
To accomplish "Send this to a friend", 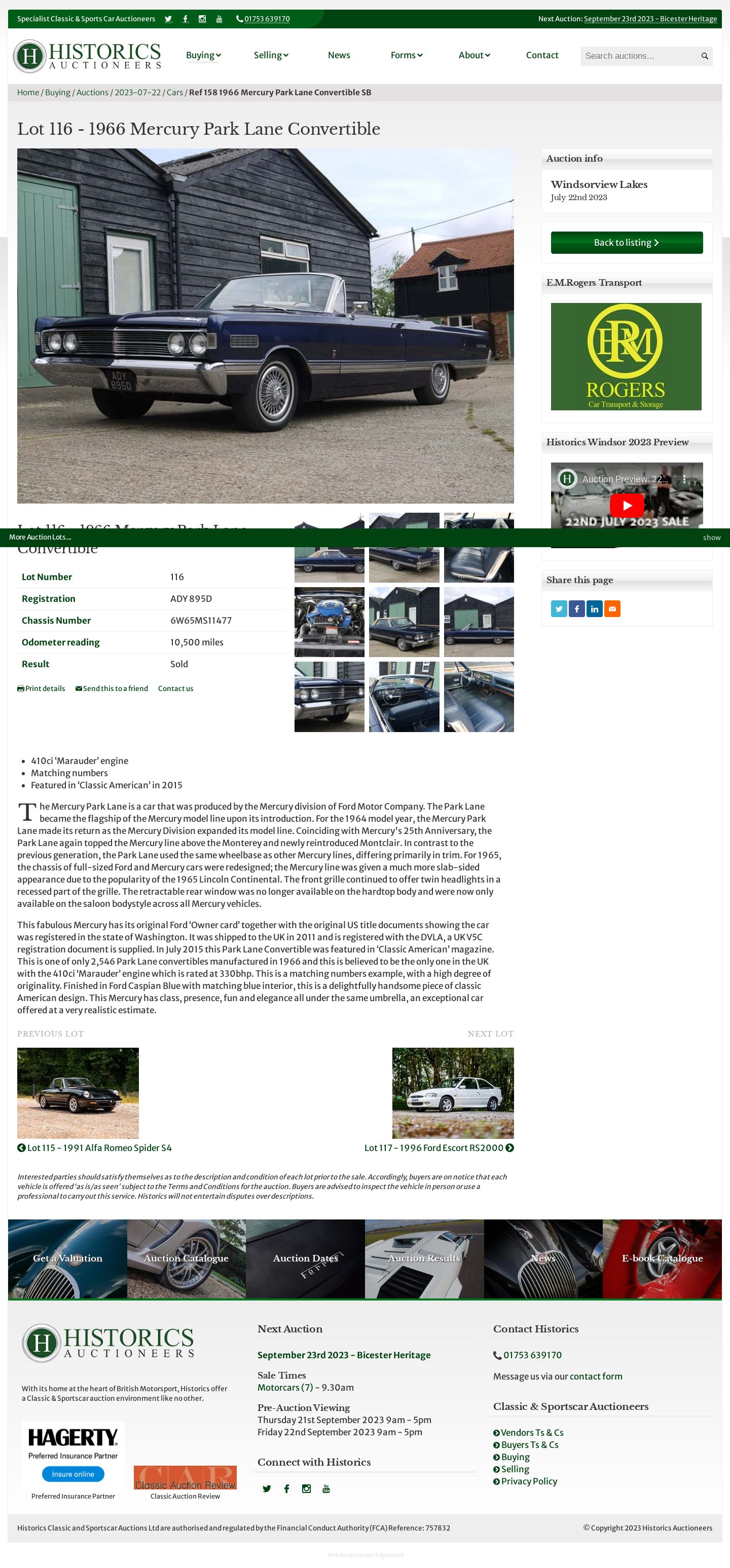I will click(x=112, y=689).
